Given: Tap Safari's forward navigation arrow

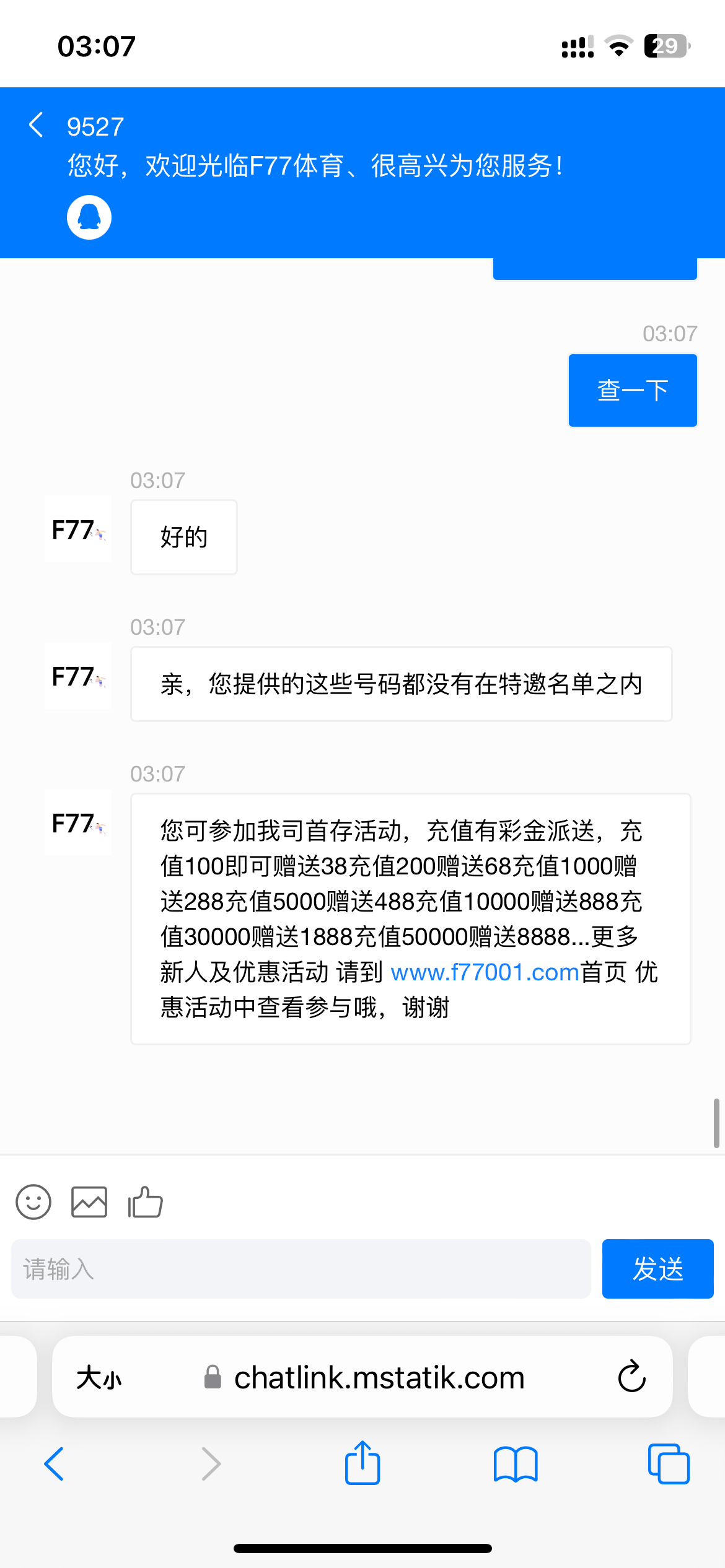Looking at the screenshot, I should point(210,1464).
